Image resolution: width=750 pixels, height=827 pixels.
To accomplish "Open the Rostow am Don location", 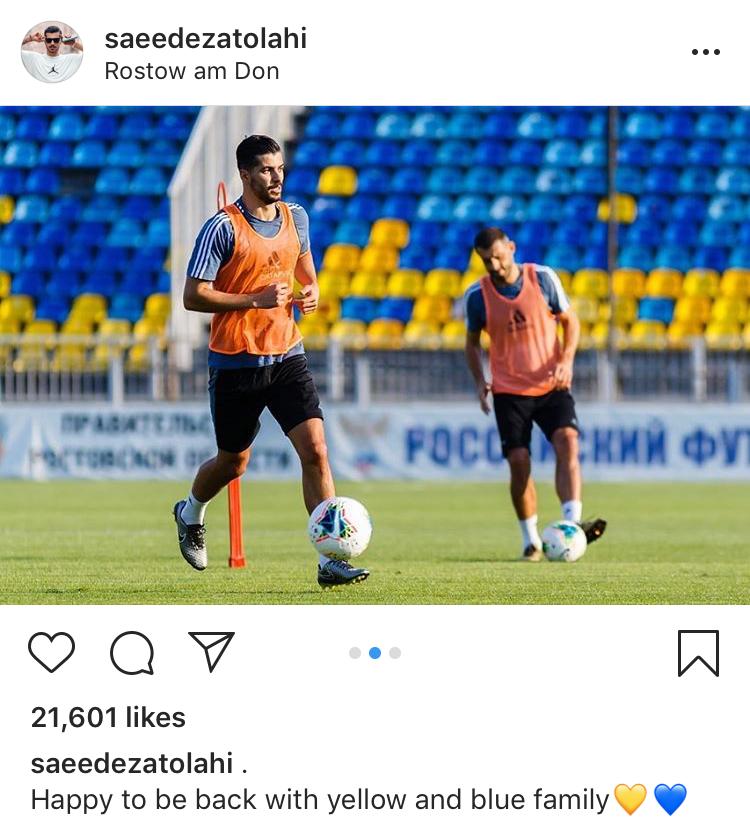I will 191,72.
